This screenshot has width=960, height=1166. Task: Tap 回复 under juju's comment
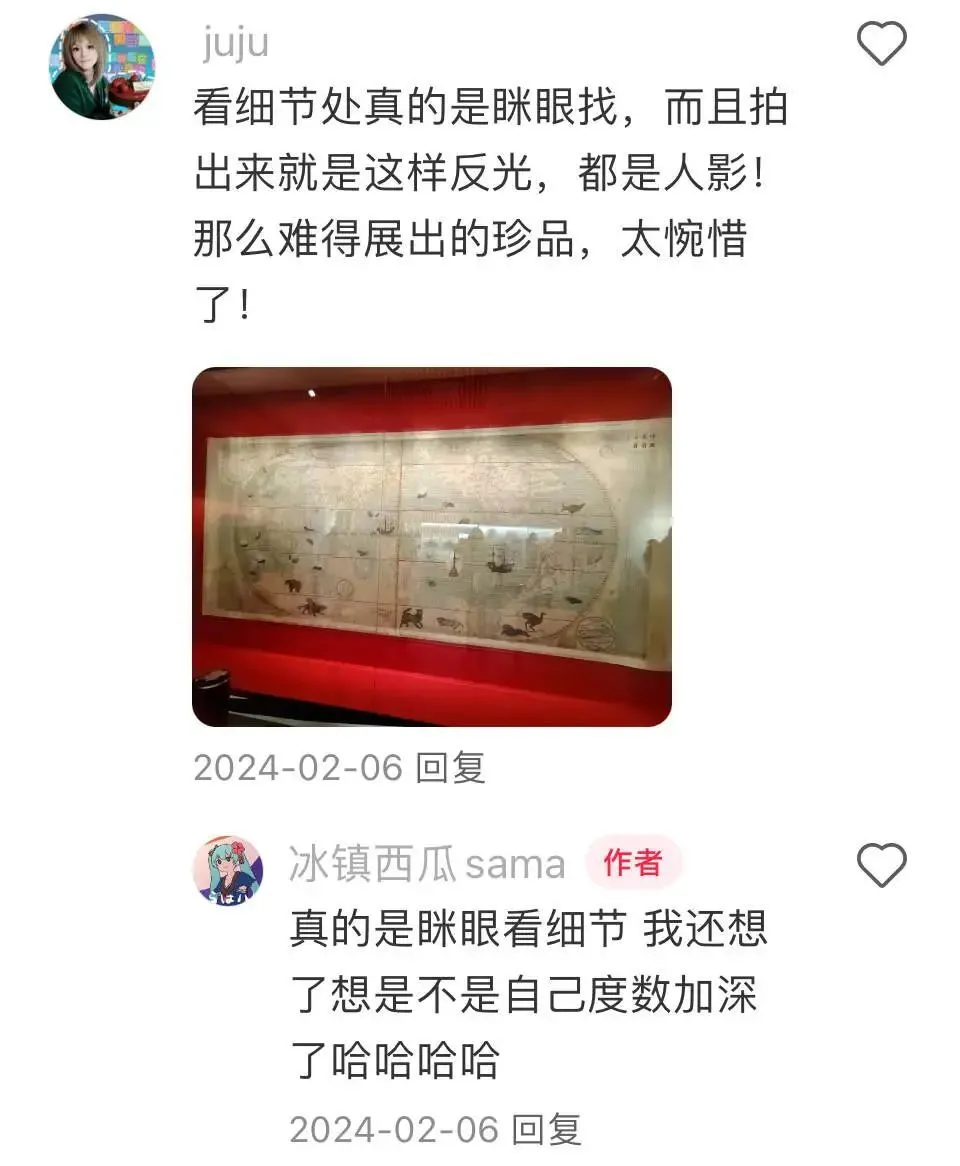pos(451,768)
